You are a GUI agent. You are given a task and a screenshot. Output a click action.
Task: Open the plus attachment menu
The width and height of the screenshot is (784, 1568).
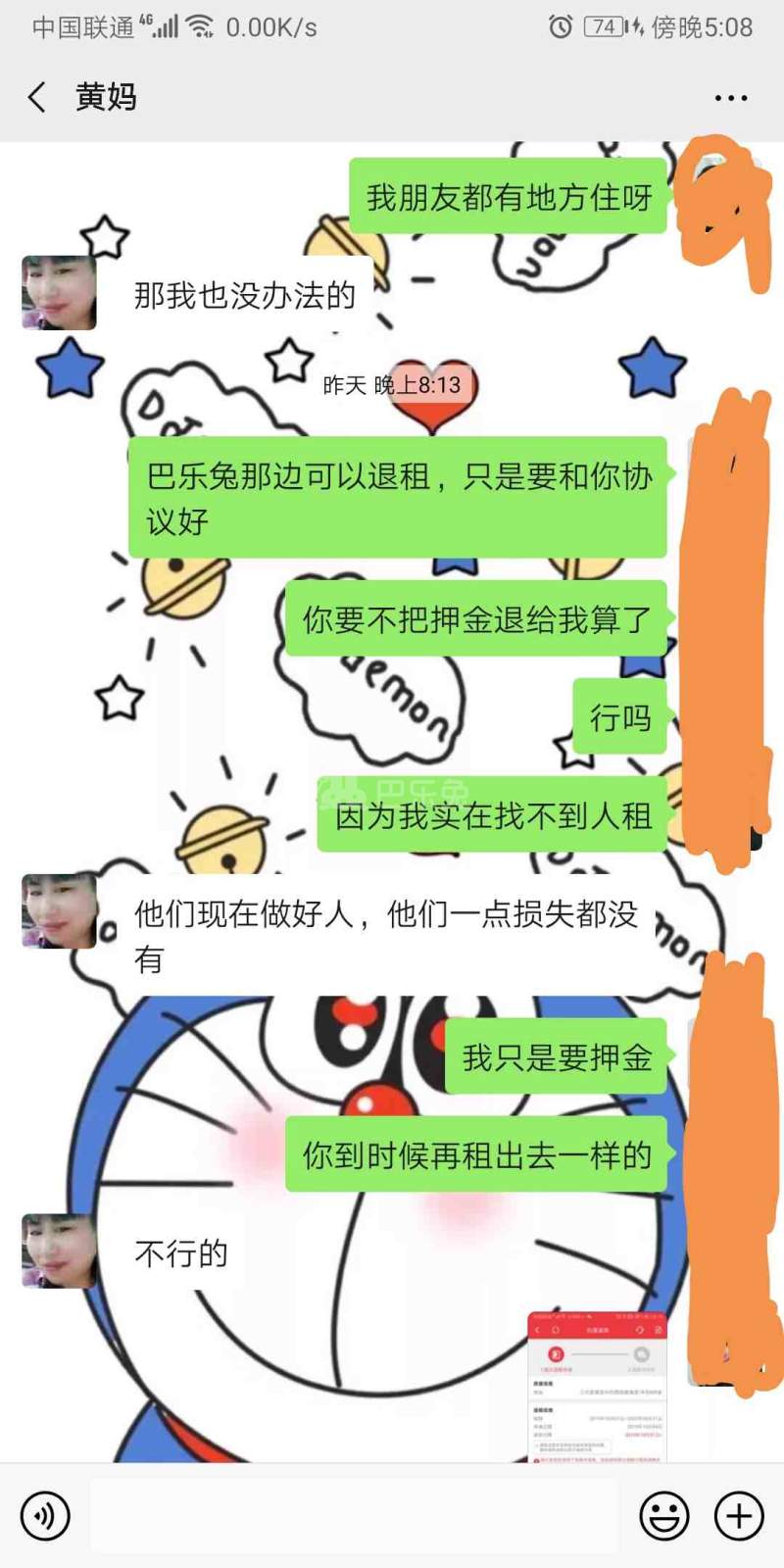738,1515
